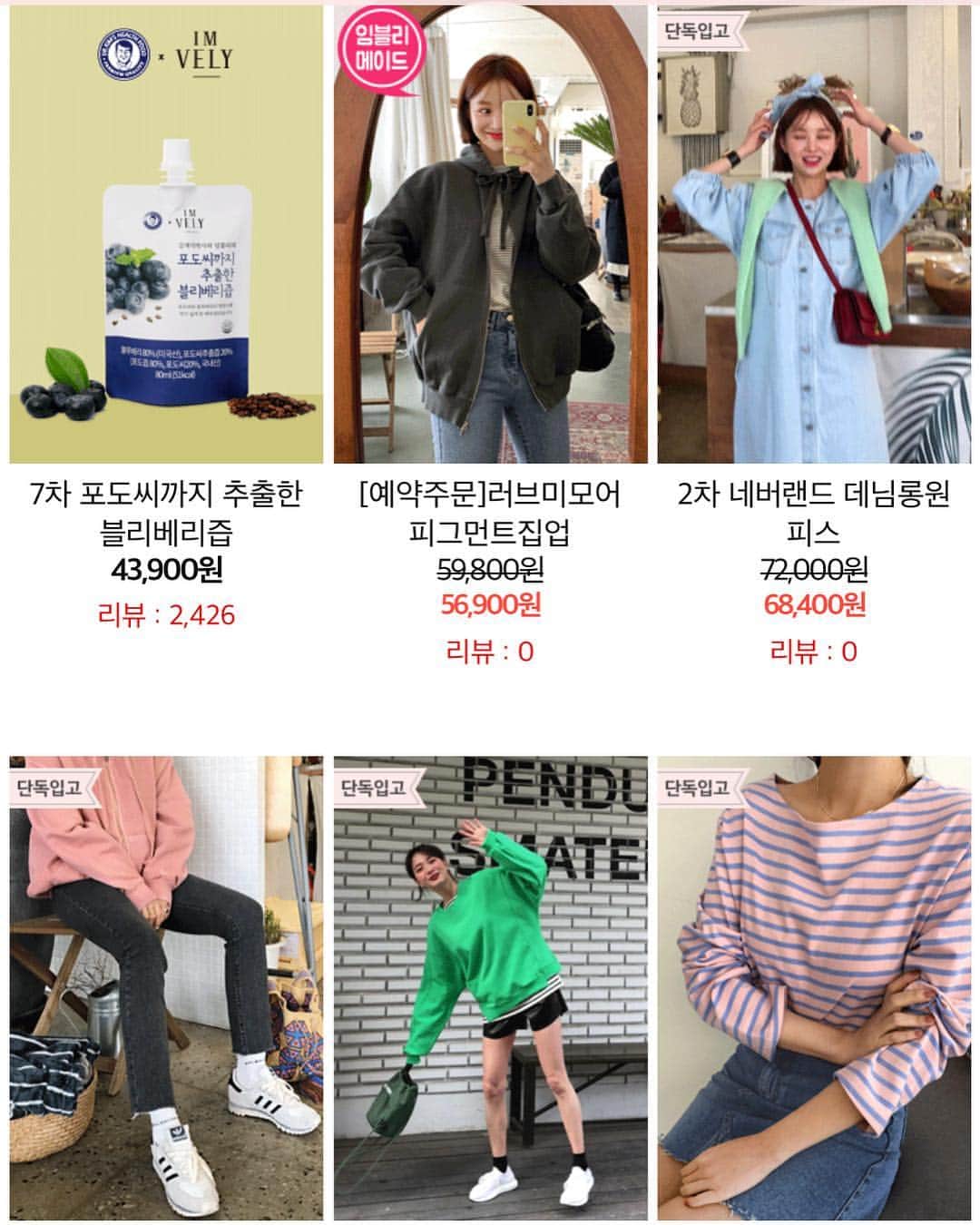Select the 2차 네버랜드 데님롱원피스 title
Viewport: 980px width, 1225px height.
814,513
